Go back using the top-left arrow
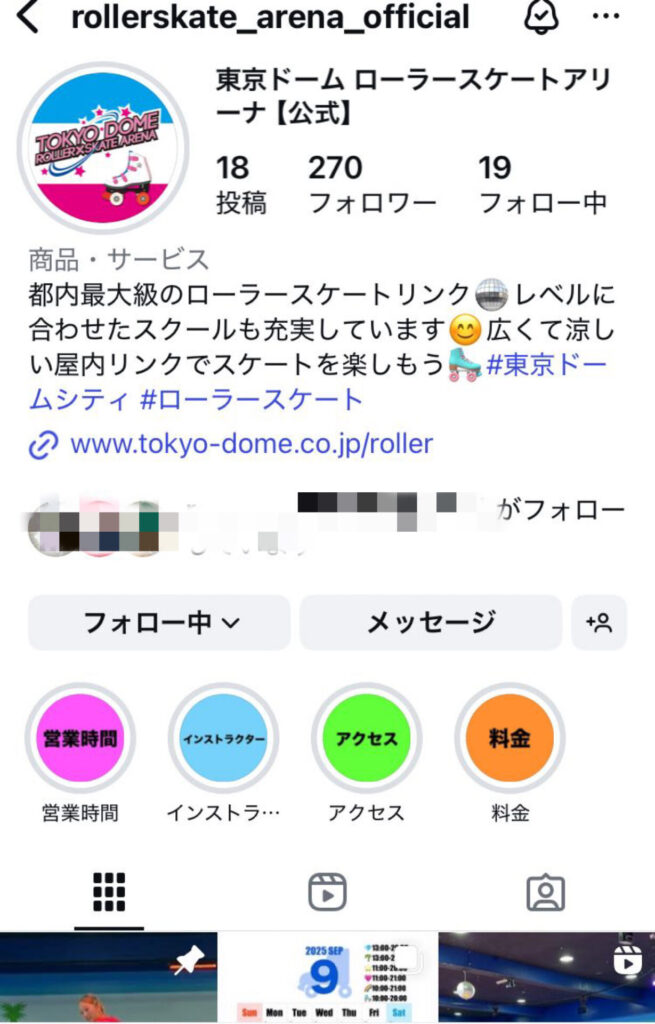 [28, 17]
